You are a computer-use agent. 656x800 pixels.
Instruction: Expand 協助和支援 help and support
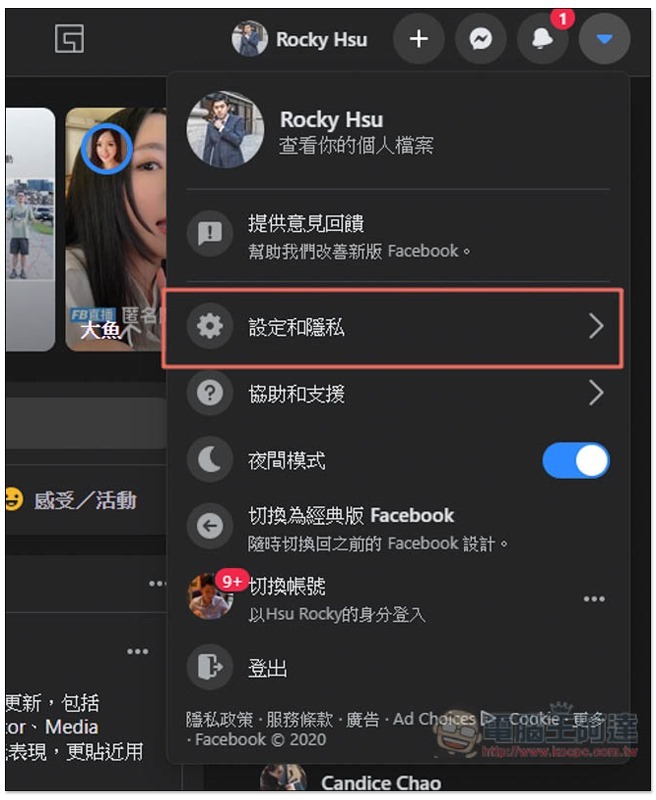point(396,393)
